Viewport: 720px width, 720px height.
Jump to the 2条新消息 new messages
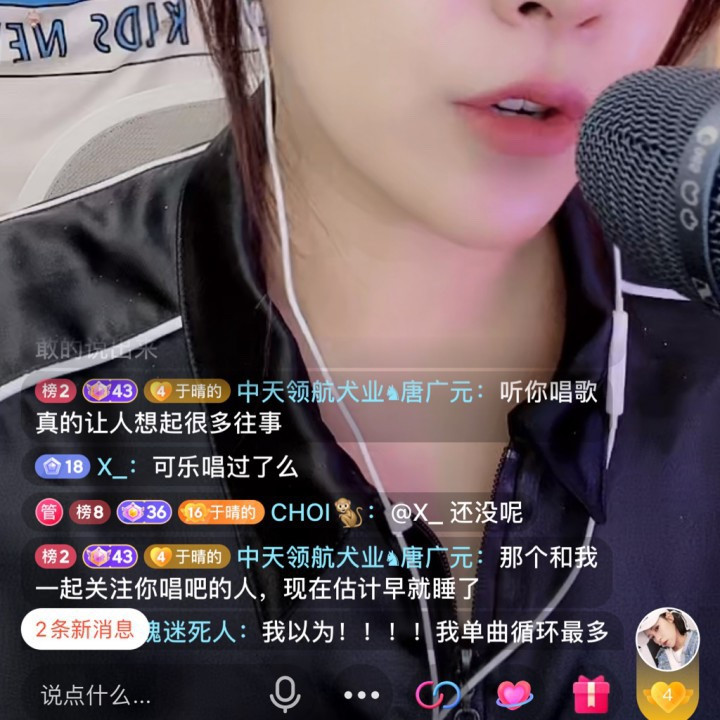[85, 629]
